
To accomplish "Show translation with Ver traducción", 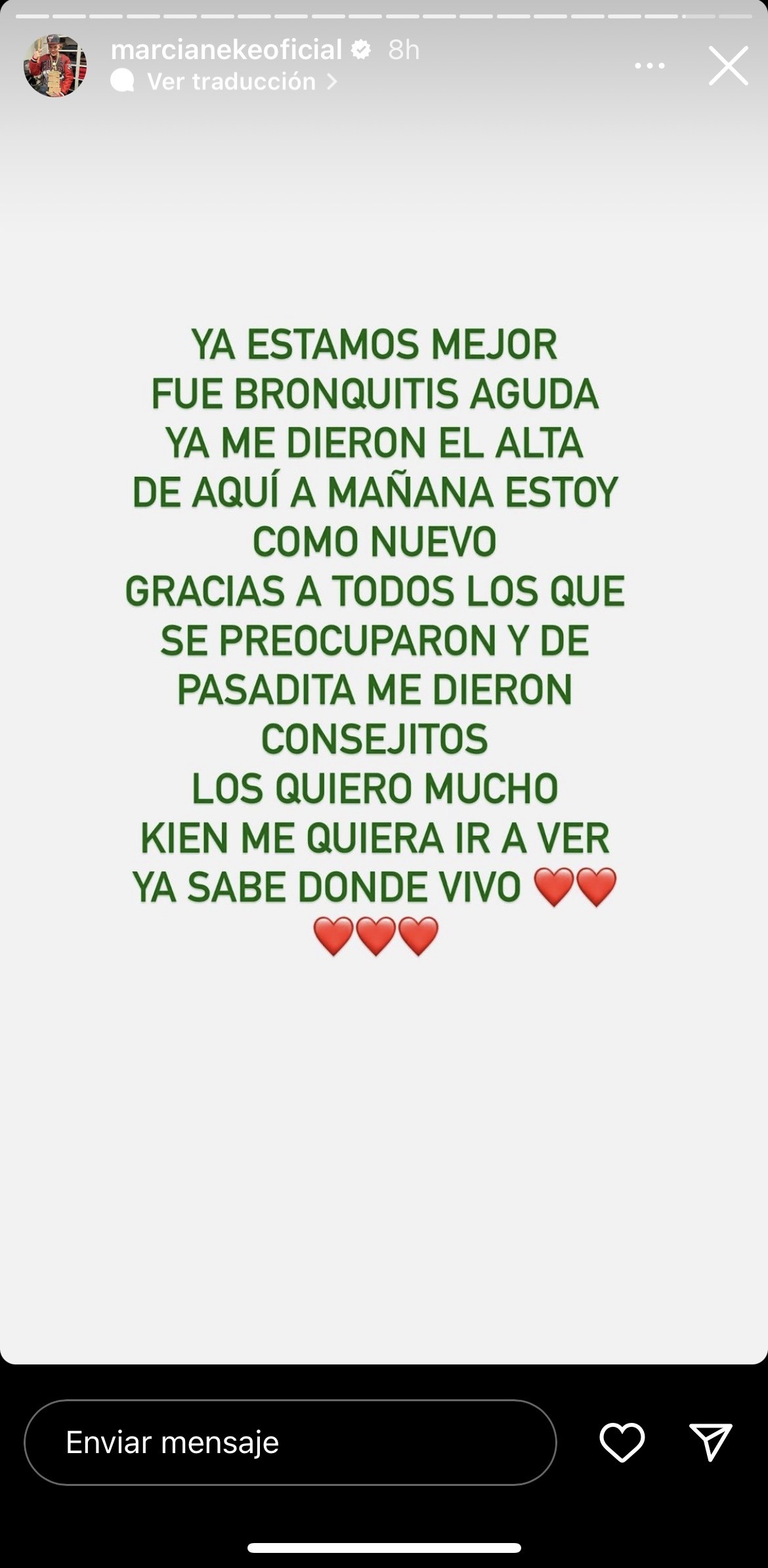I will click(232, 81).
